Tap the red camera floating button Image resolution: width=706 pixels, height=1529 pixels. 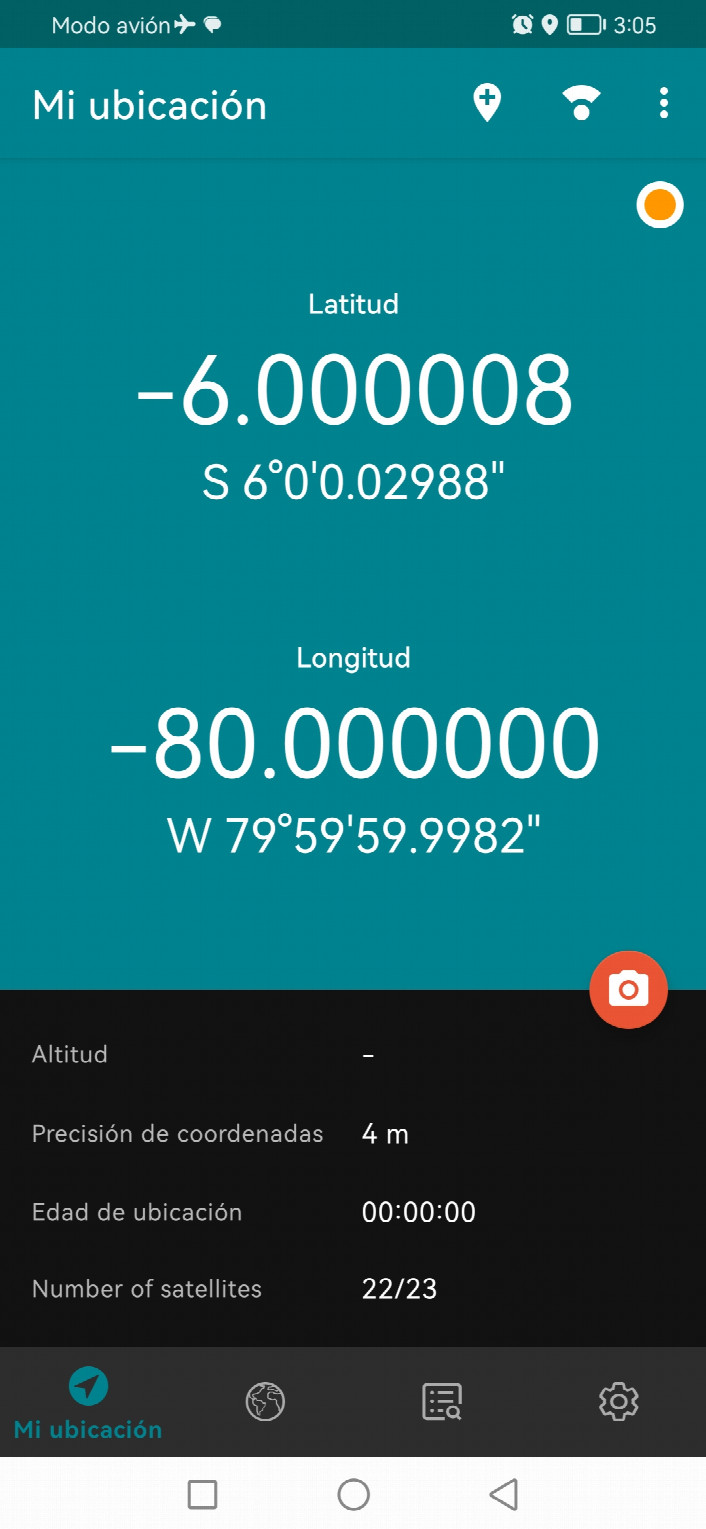coord(628,989)
